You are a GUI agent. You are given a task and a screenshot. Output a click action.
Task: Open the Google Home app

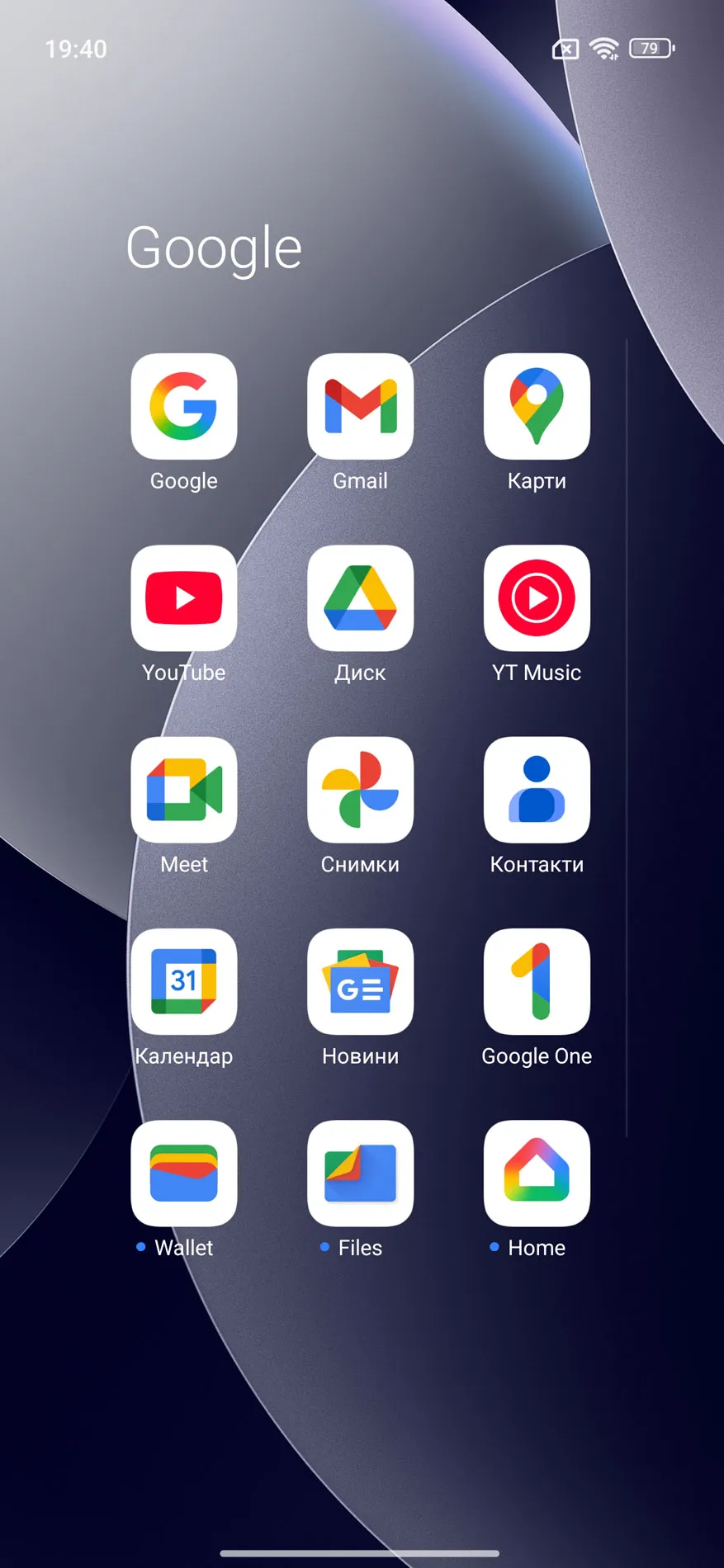point(537,1173)
